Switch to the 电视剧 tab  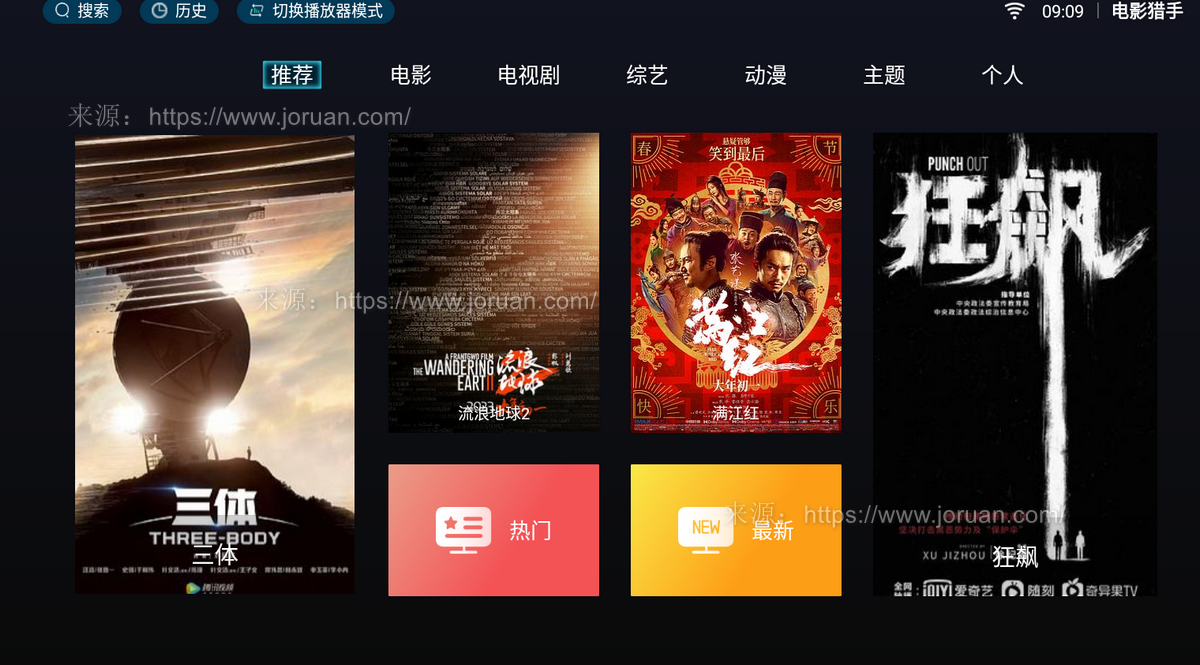click(528, 75)
